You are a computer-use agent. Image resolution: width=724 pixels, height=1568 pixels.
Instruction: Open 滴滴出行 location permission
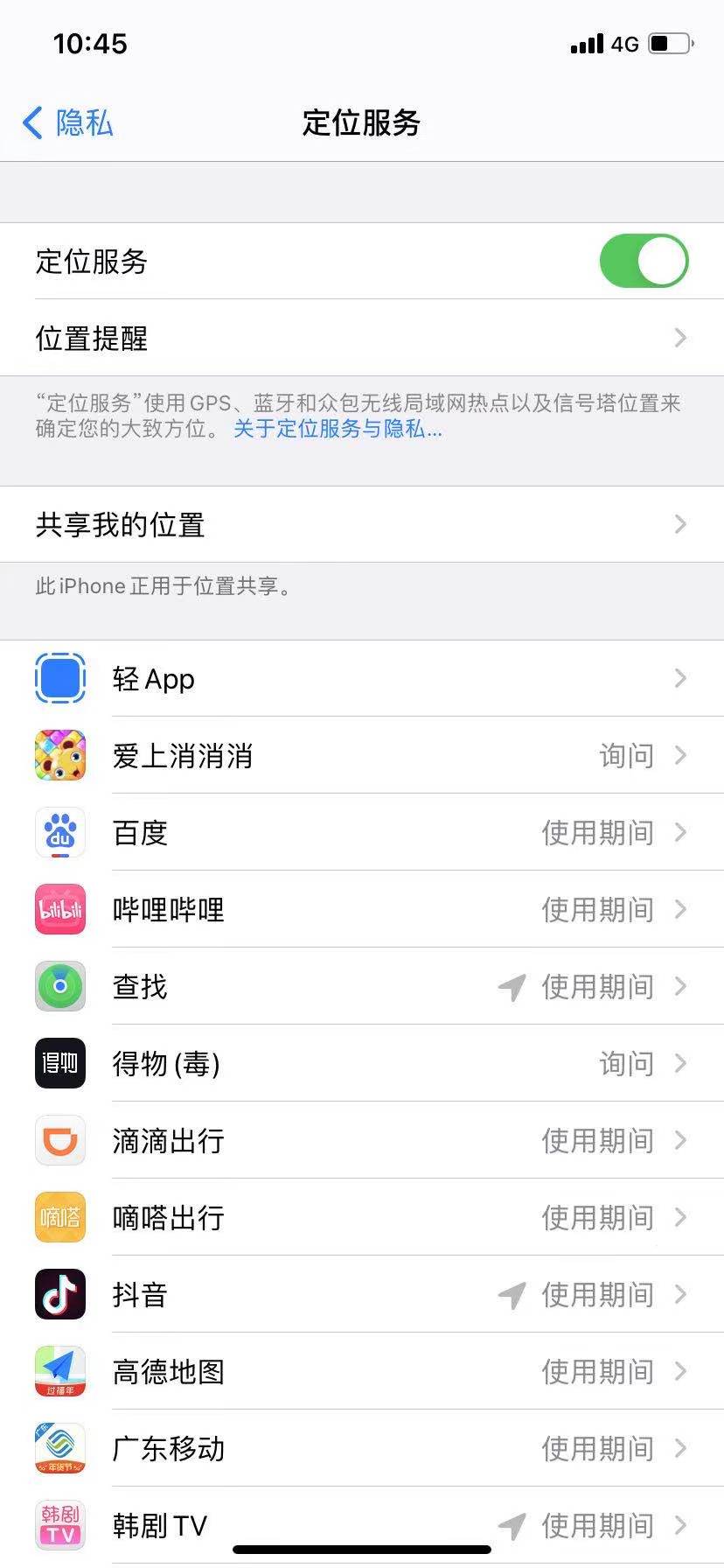point(362,1141)
